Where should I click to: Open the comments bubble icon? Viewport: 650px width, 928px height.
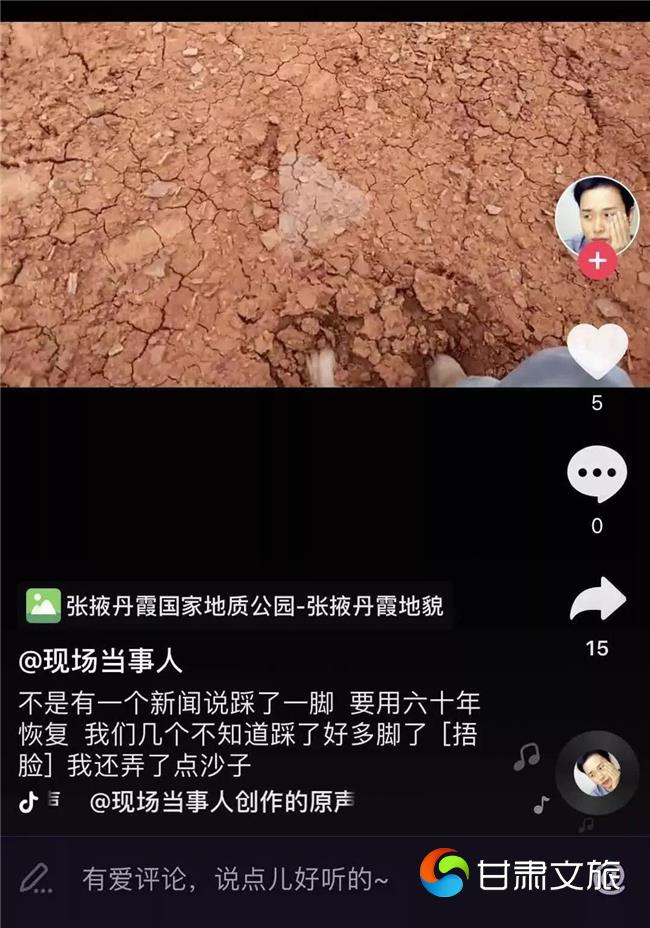tap(597, 475)
